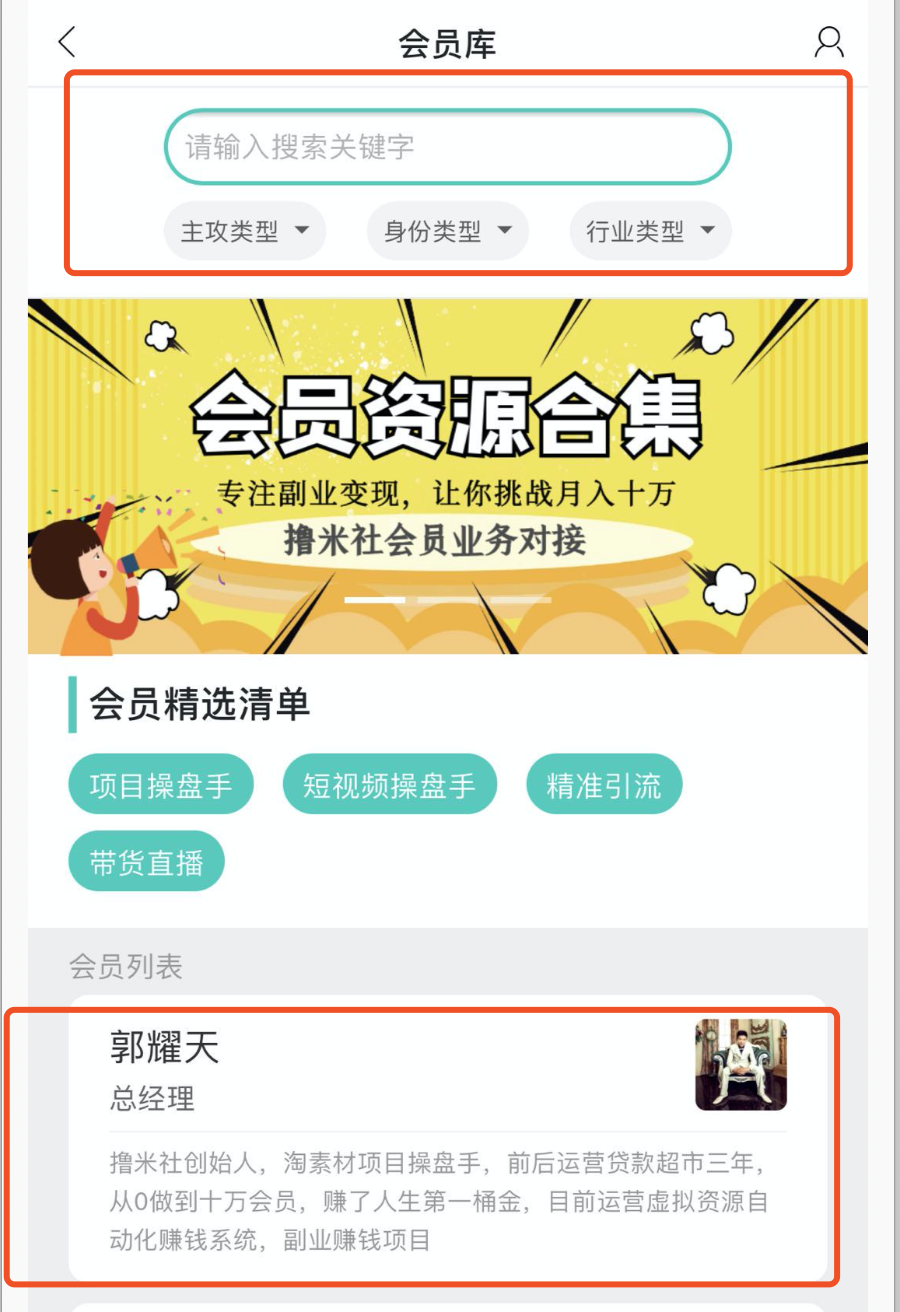This screenshot has height=1312, width=900.
Task: Expand the 身份类型 dropdown
Action: [447, 232]
